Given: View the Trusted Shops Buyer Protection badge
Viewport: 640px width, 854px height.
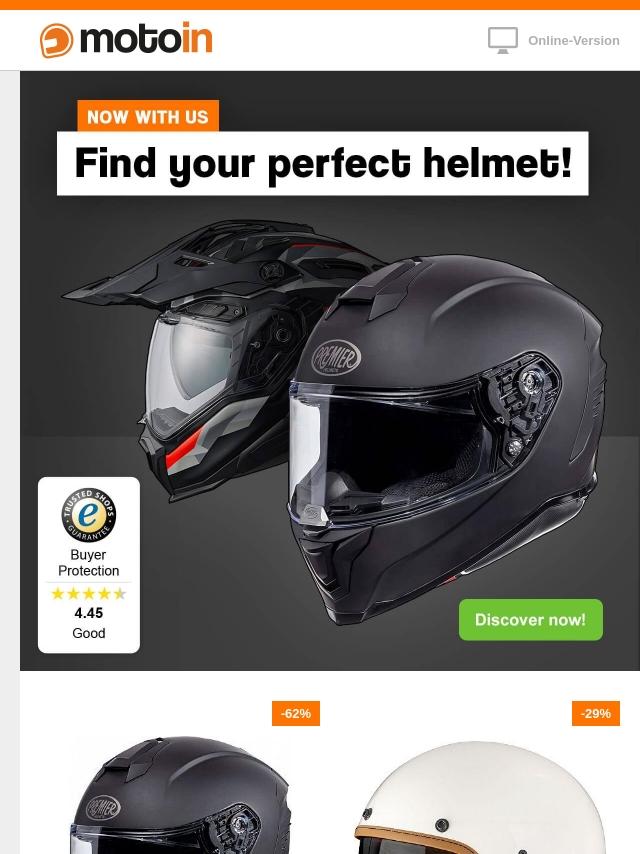Looking at the screenshot, I should [89, 565].
